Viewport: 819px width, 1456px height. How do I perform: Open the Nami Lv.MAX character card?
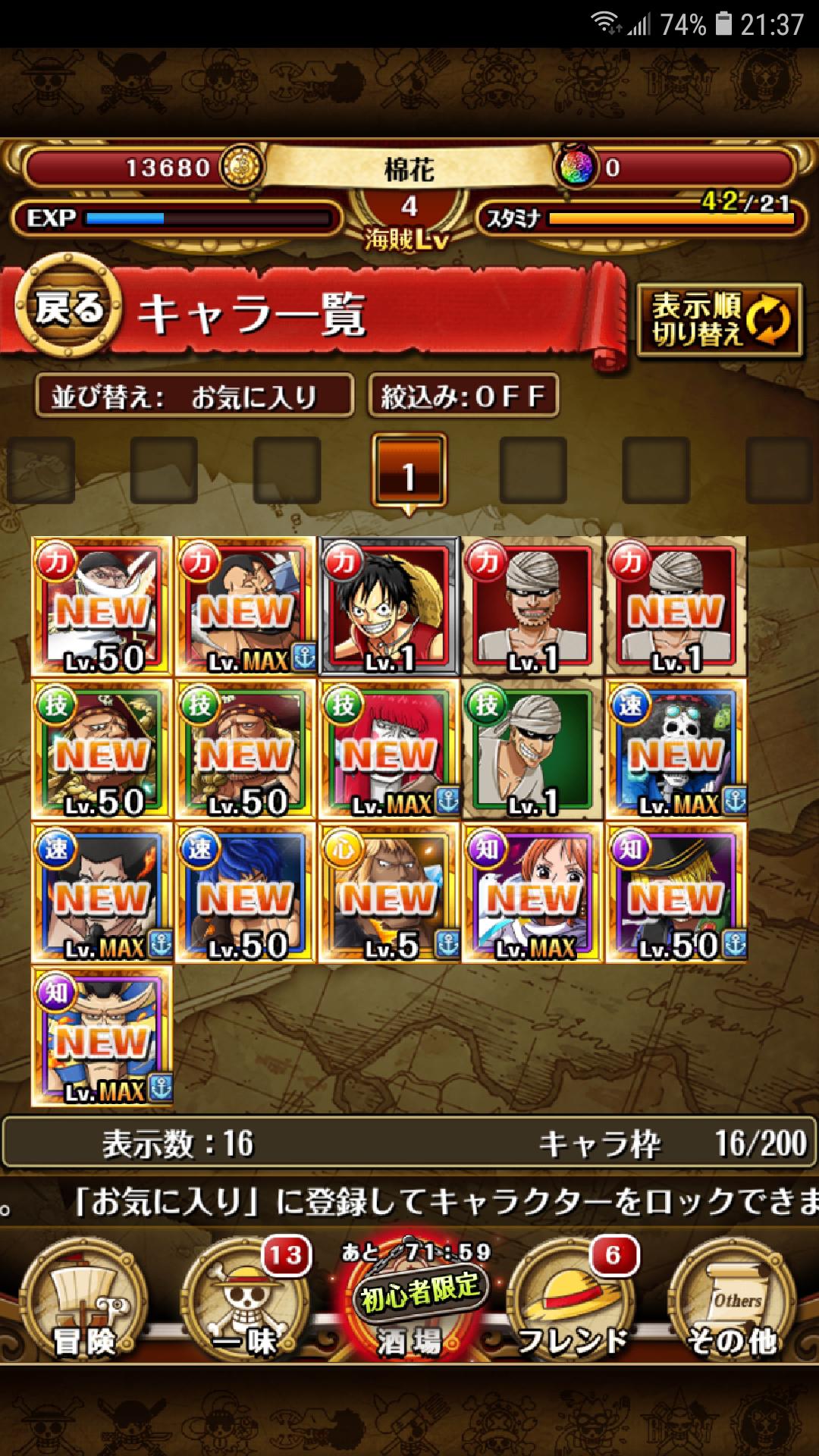point(532,893)
